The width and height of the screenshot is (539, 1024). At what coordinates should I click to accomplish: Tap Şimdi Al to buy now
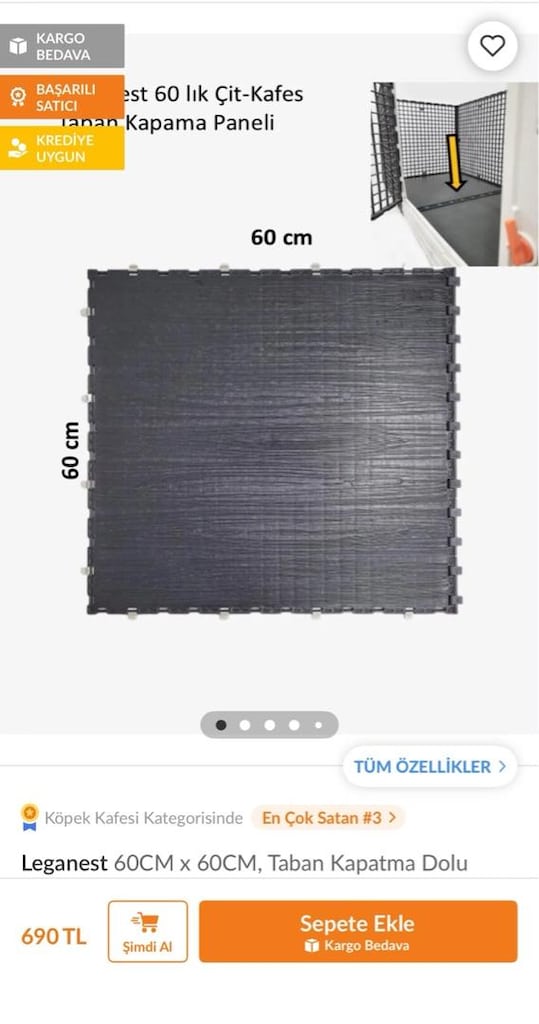pyautogui.click(x=148, y=931)
